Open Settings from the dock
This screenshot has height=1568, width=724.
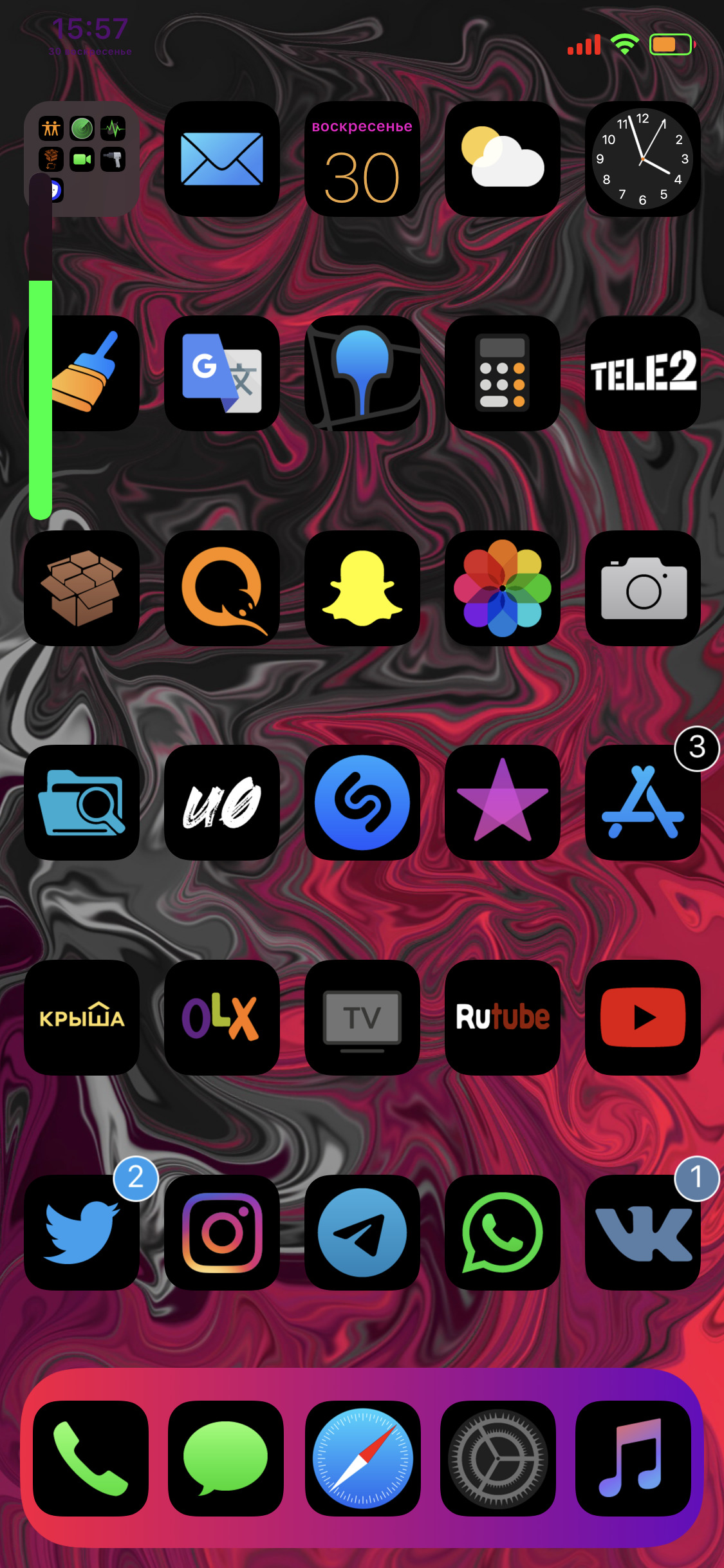tap(497, 1458)
